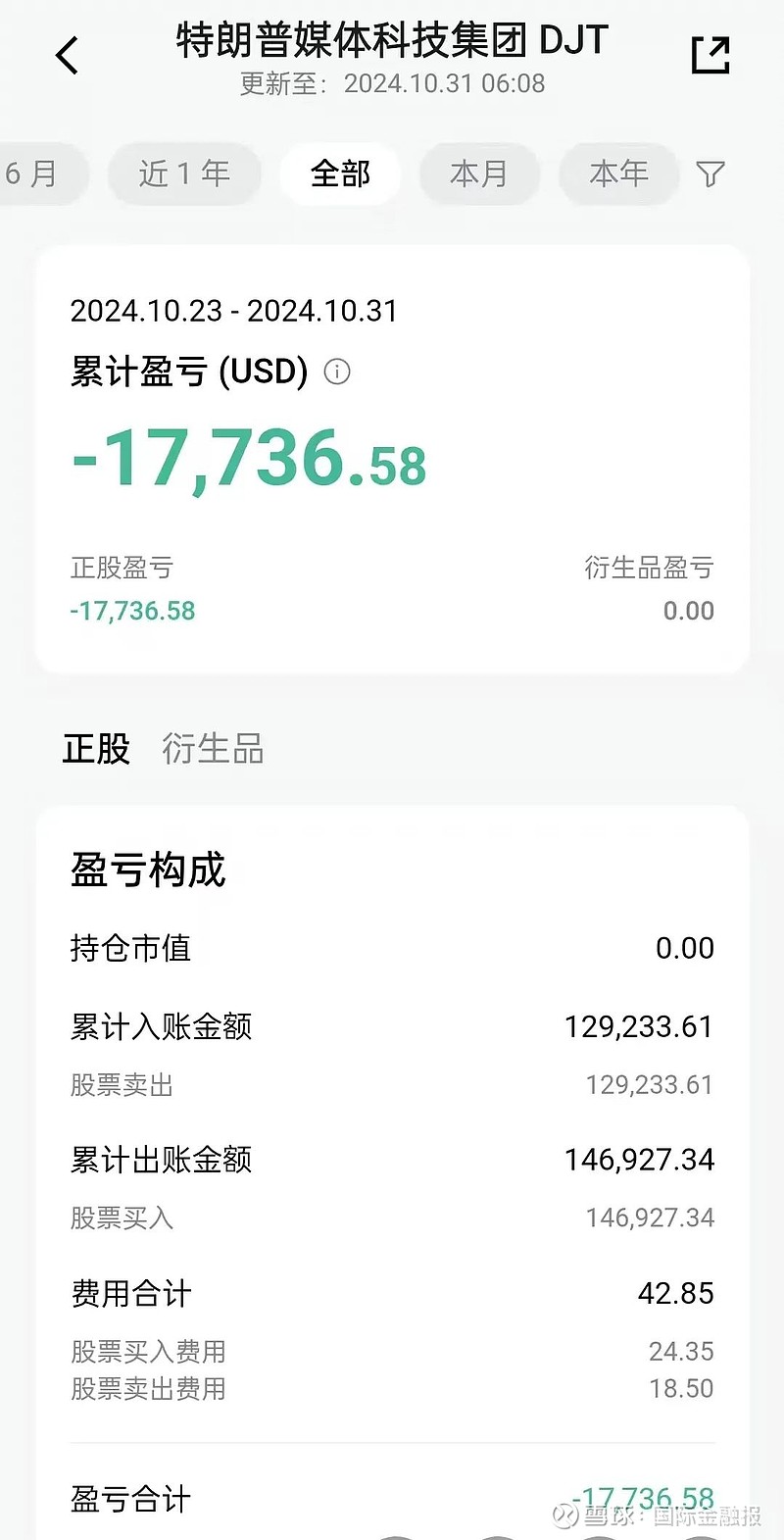Share this profit and loss page
The image size is (784, 1540).
coord(710,55)
